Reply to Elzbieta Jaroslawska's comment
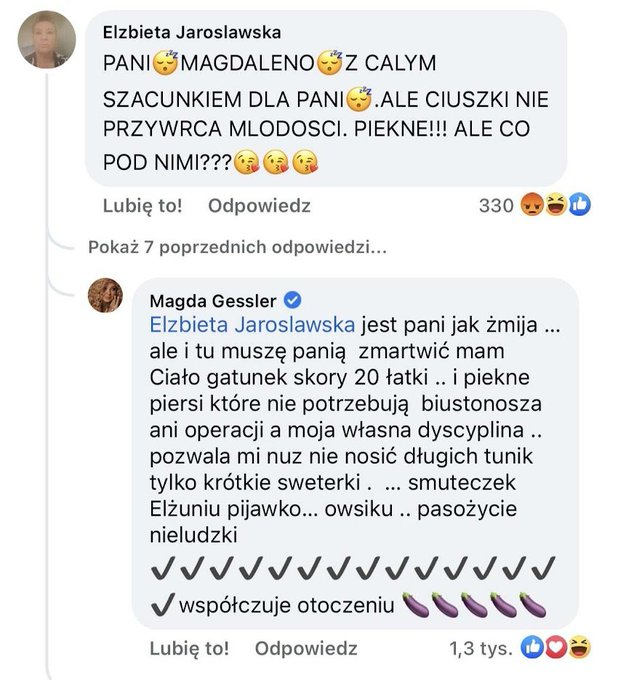This screenshot has width=626, height=680. click(259, 206)
